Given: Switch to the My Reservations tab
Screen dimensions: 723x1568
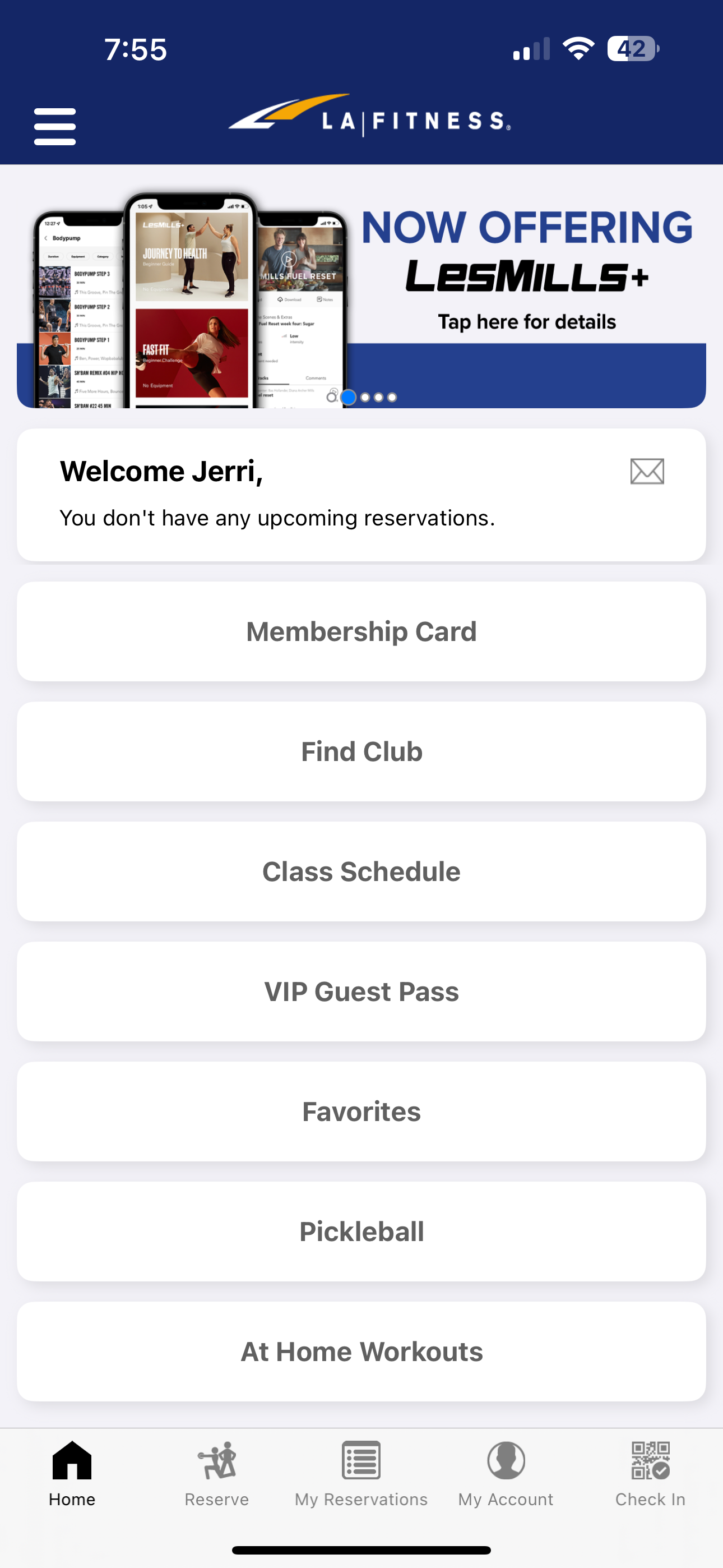Looking at the screenshot, I should tap(361, 1474).
